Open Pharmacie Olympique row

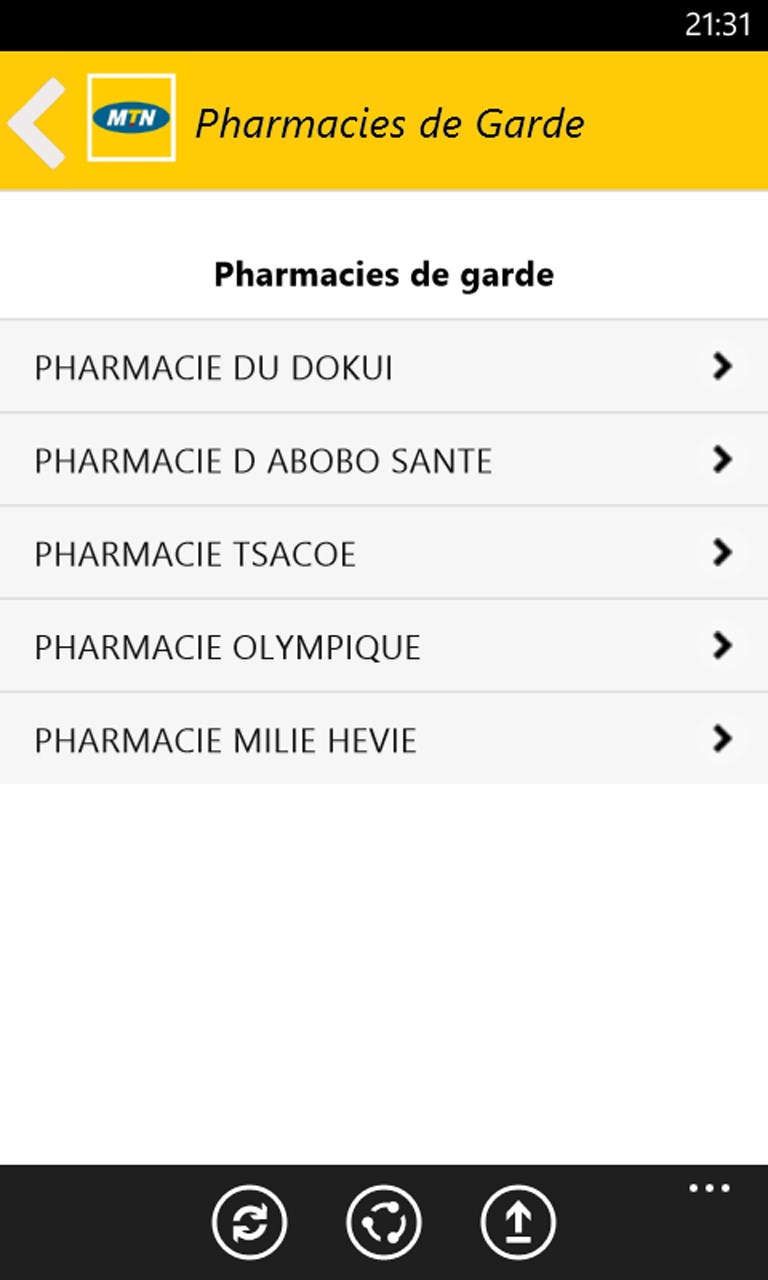[384, 646]
